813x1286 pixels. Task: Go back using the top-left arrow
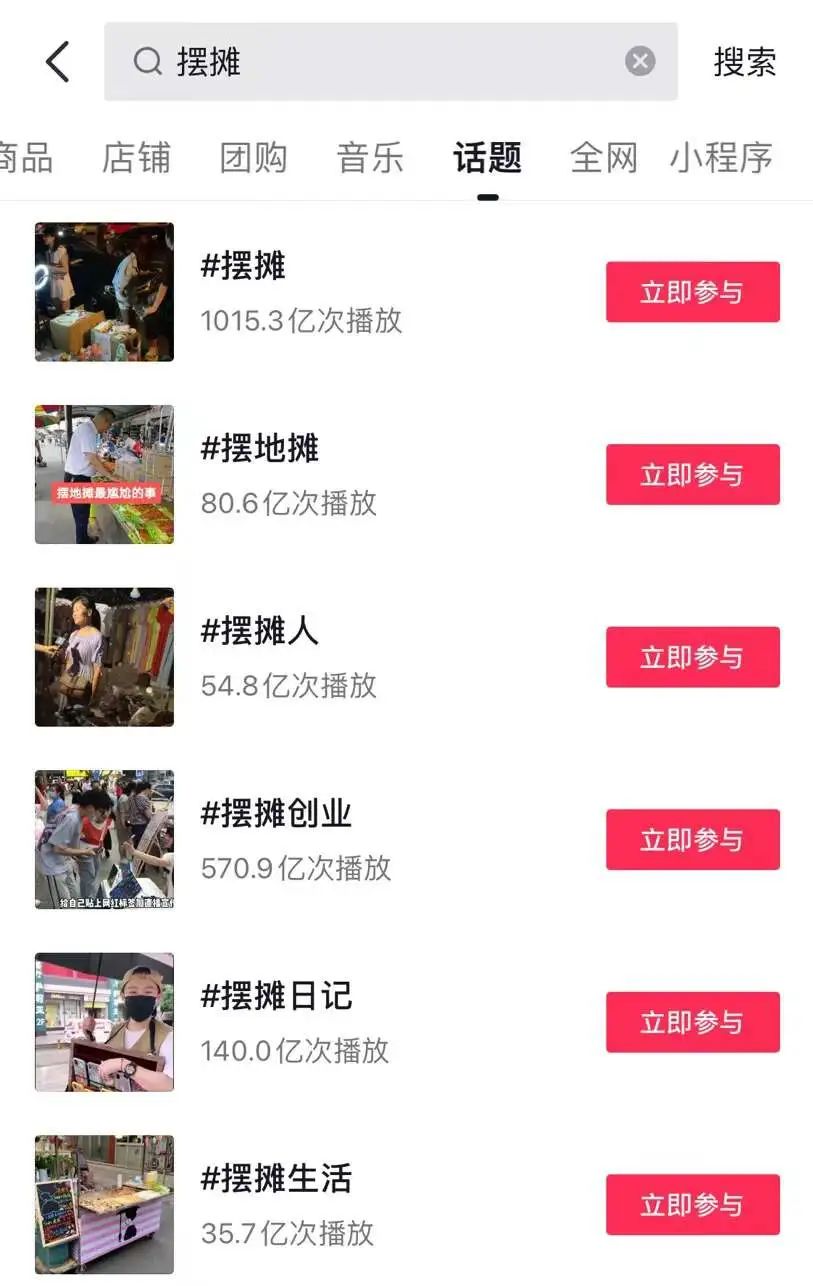coord(58,62)
